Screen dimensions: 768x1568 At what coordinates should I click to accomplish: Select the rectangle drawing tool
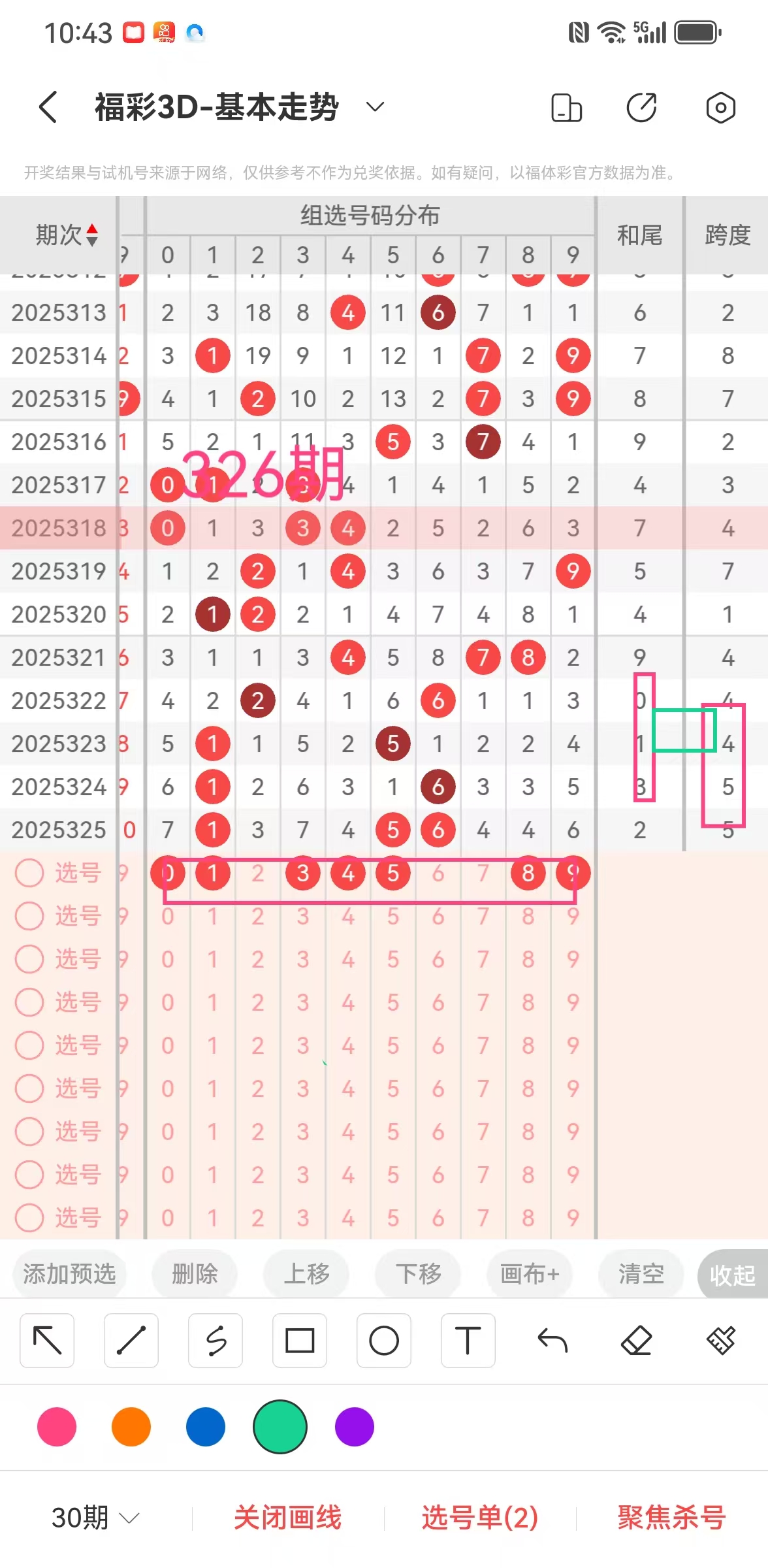300,1341
